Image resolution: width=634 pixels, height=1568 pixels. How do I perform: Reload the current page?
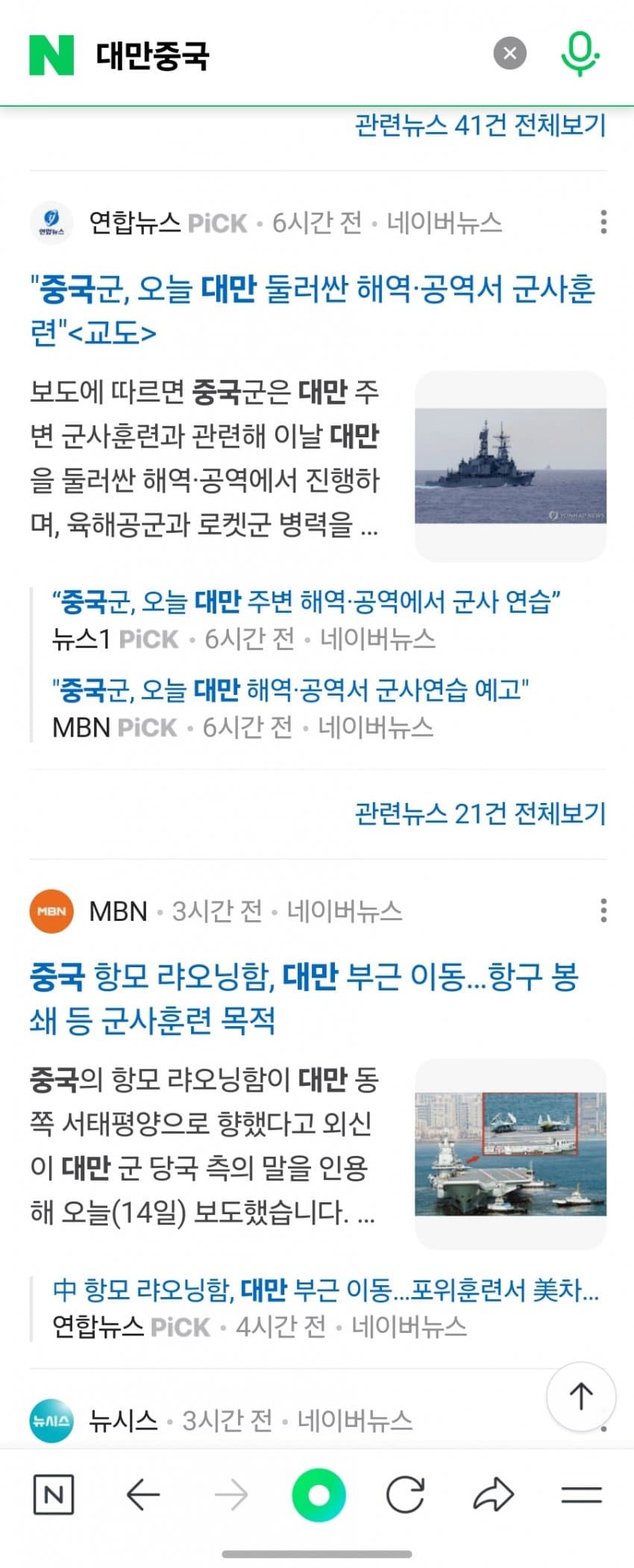pyautogui.click(x=405, y=1495)
